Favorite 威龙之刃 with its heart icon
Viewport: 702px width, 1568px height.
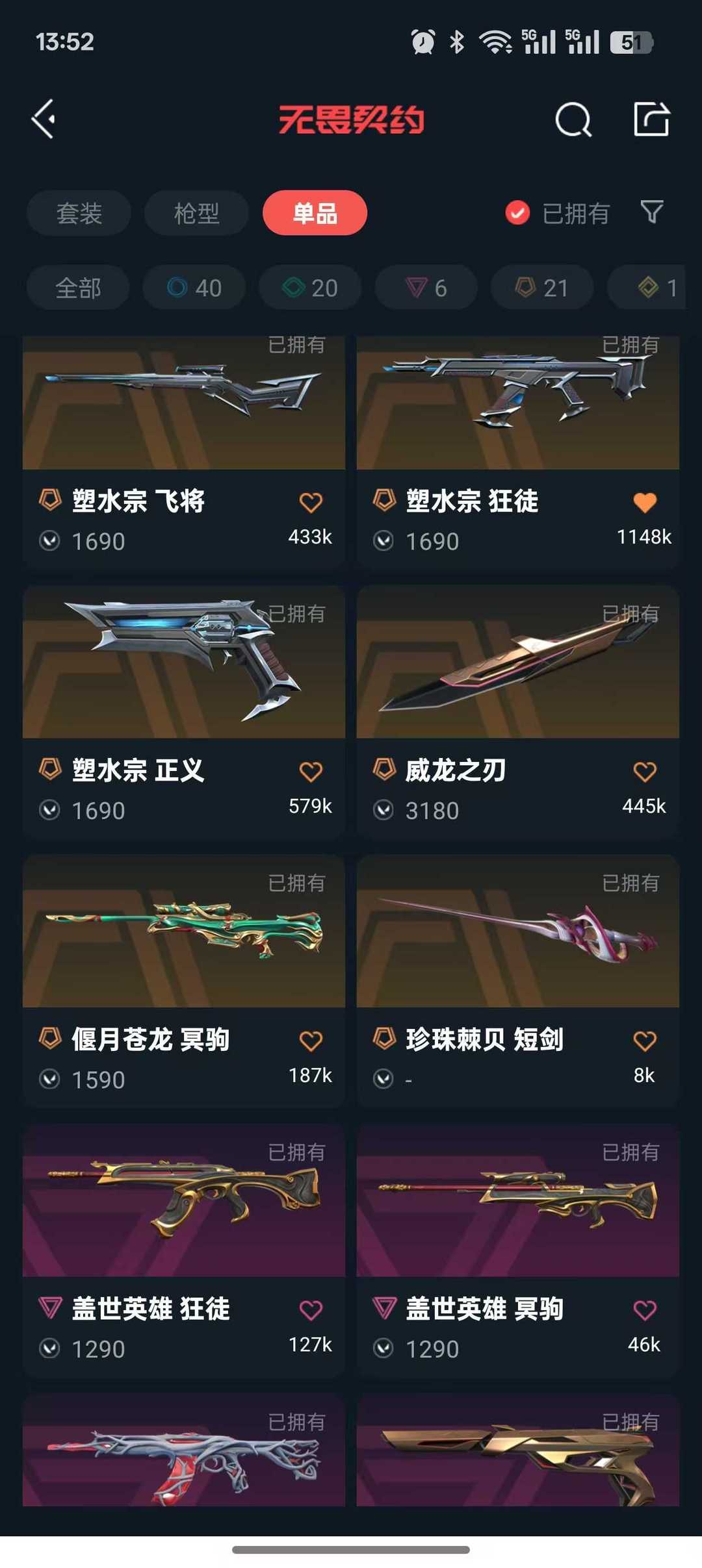pos(643,770)
